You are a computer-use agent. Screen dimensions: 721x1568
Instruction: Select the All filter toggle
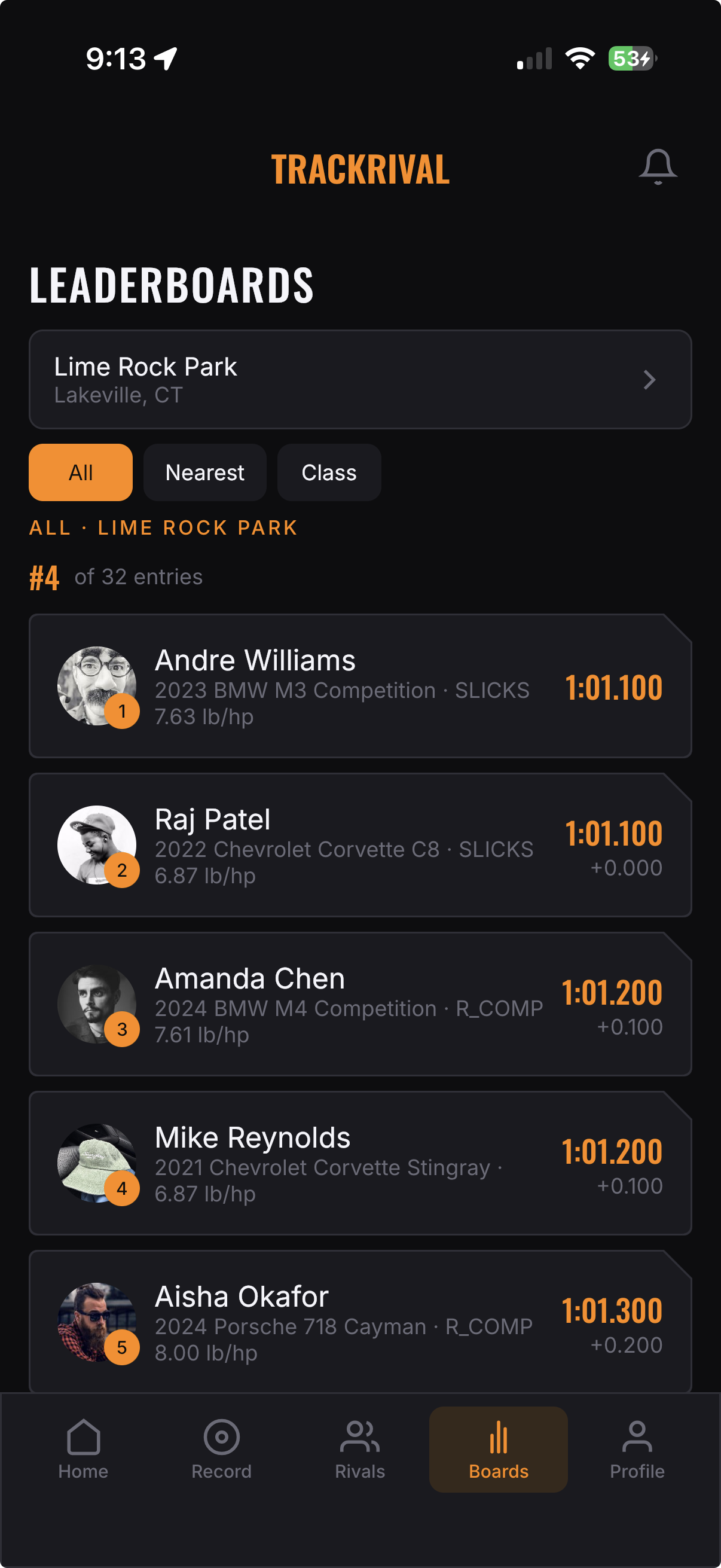(x=80, y=472)
